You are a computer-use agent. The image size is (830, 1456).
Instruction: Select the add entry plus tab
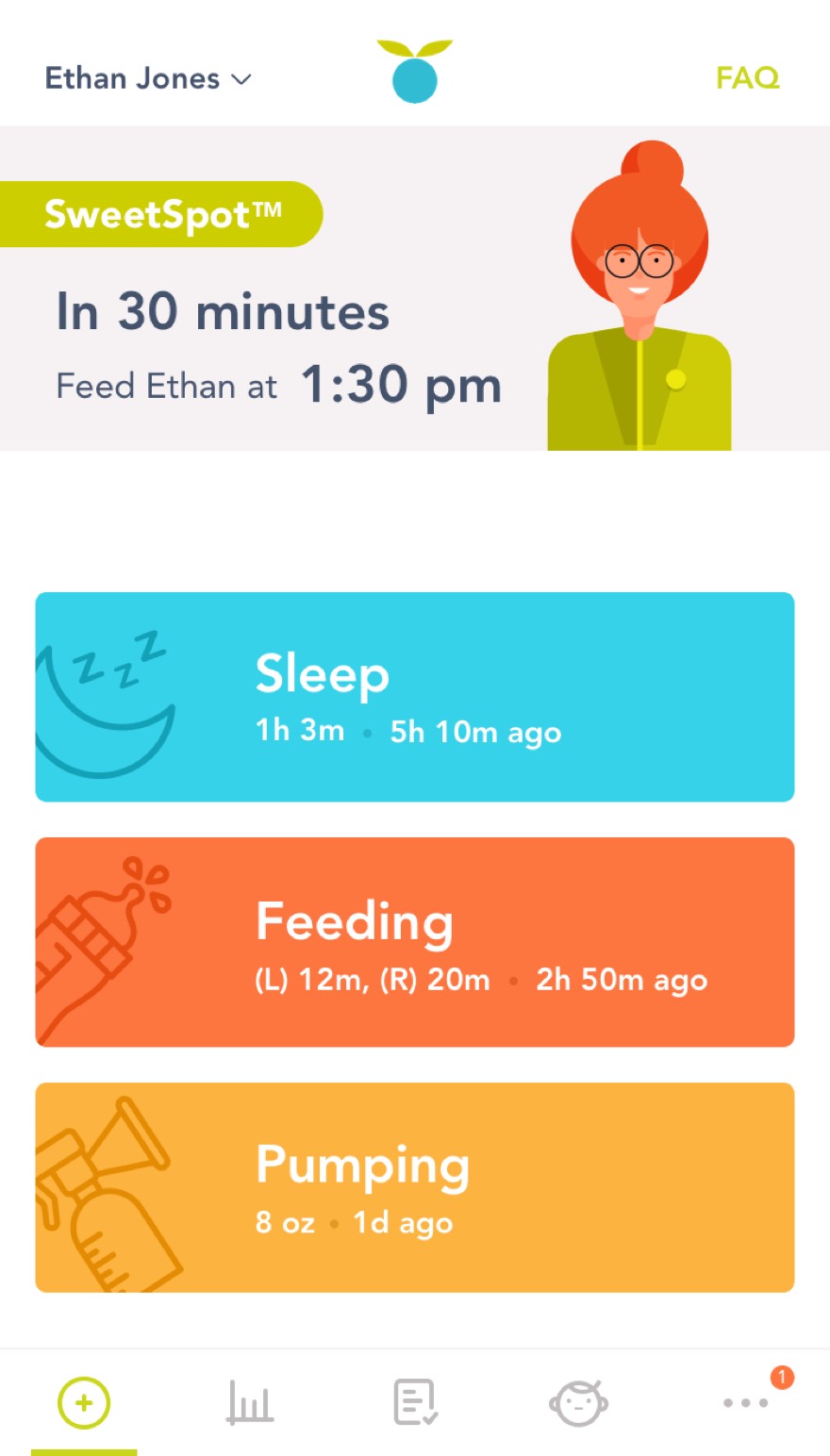point(84,1403)
